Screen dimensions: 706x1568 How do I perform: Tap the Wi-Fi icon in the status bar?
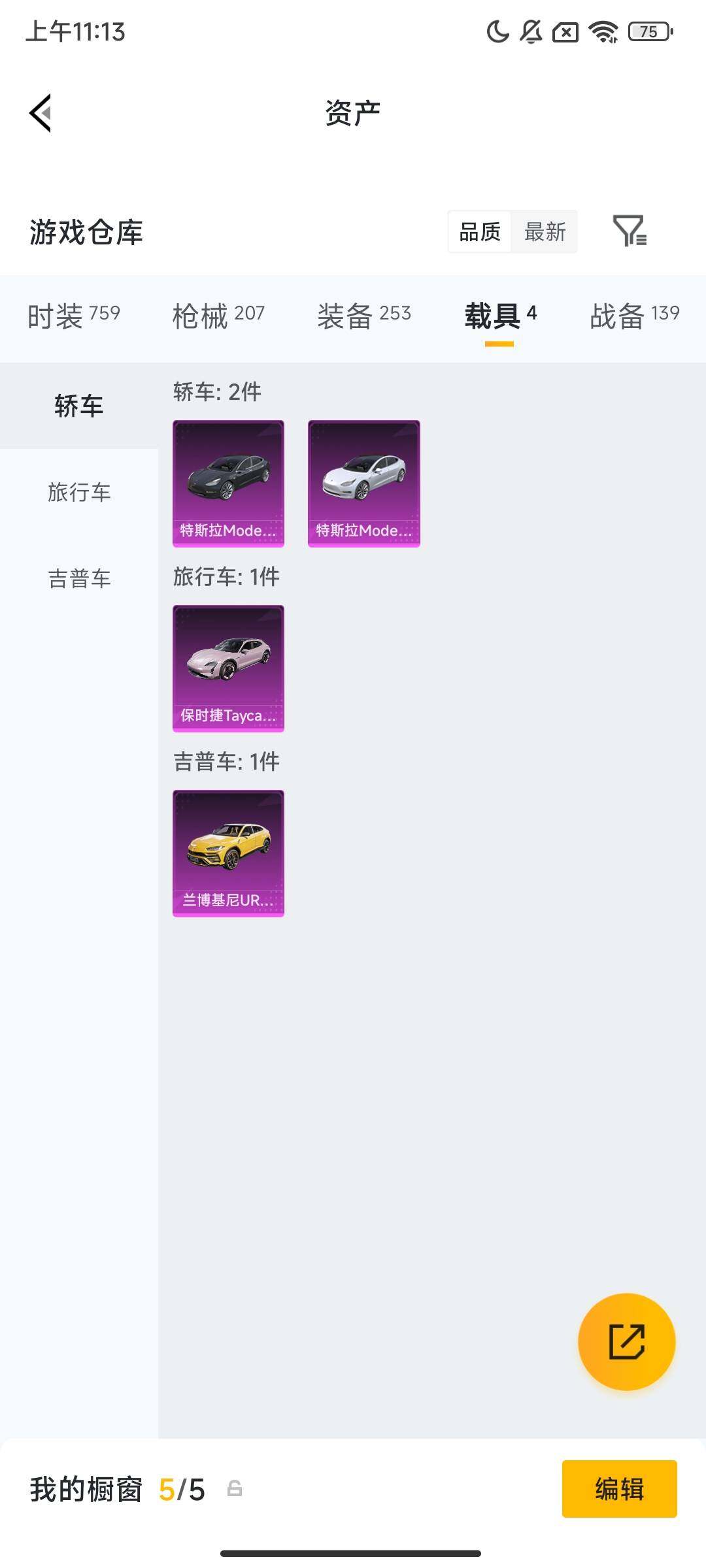(602, 32)
